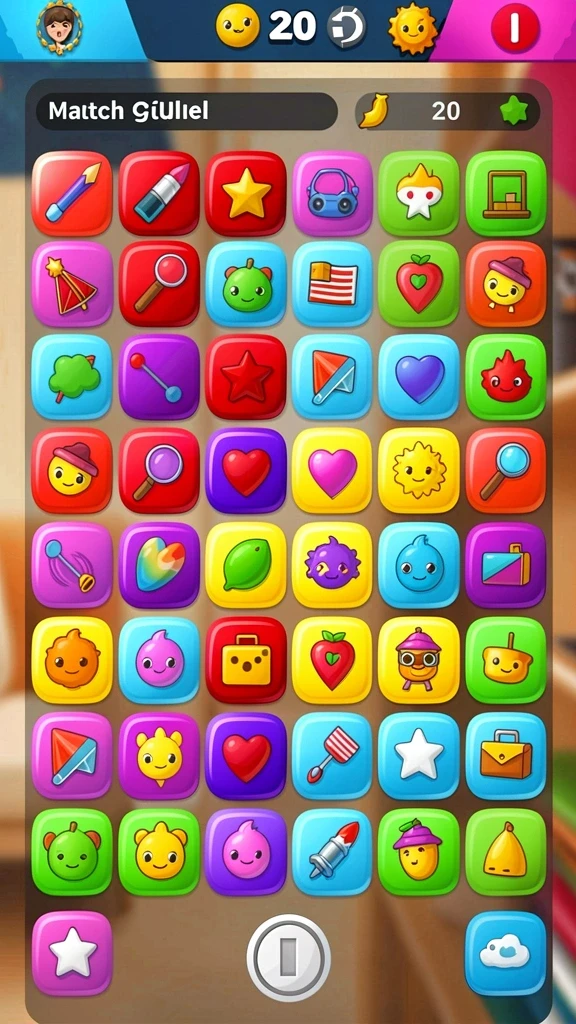Tap the yellow suitcase on the red tile
Viewport: 576px width, 1024px height.
pyautogui.click(x=246, y=660)
